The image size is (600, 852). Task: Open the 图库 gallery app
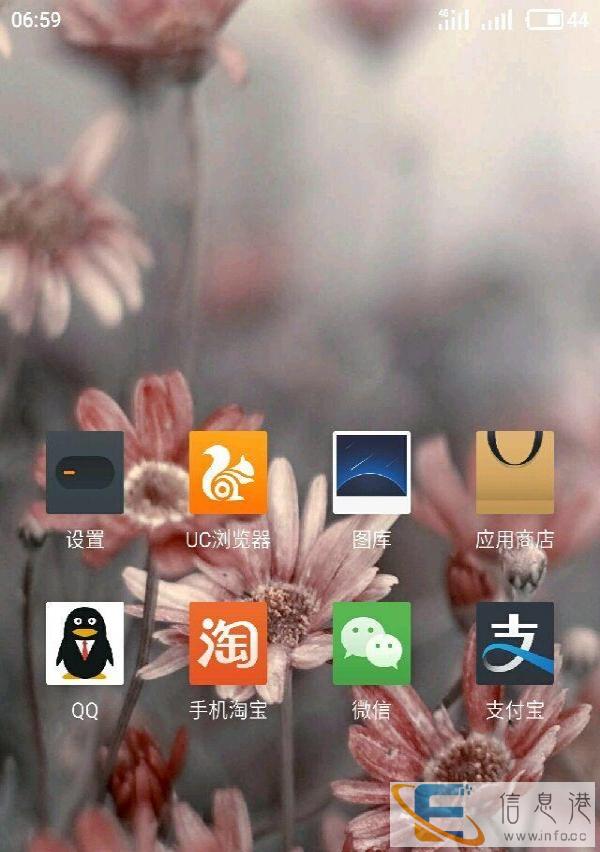(x=371, y=472)
